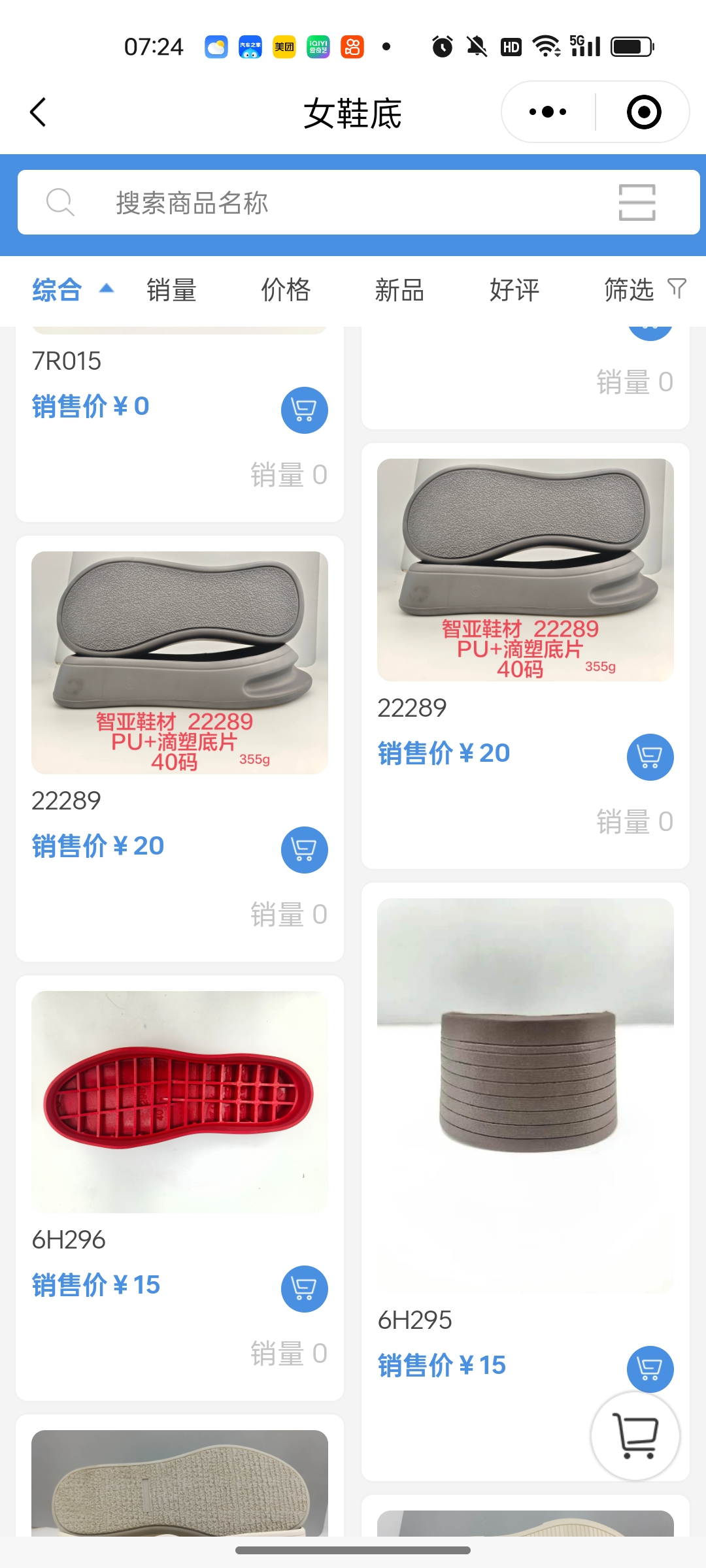Add 7R015 to the cart
The width and height of the screenshot is (706, 1568).
(x=304, y=410)
